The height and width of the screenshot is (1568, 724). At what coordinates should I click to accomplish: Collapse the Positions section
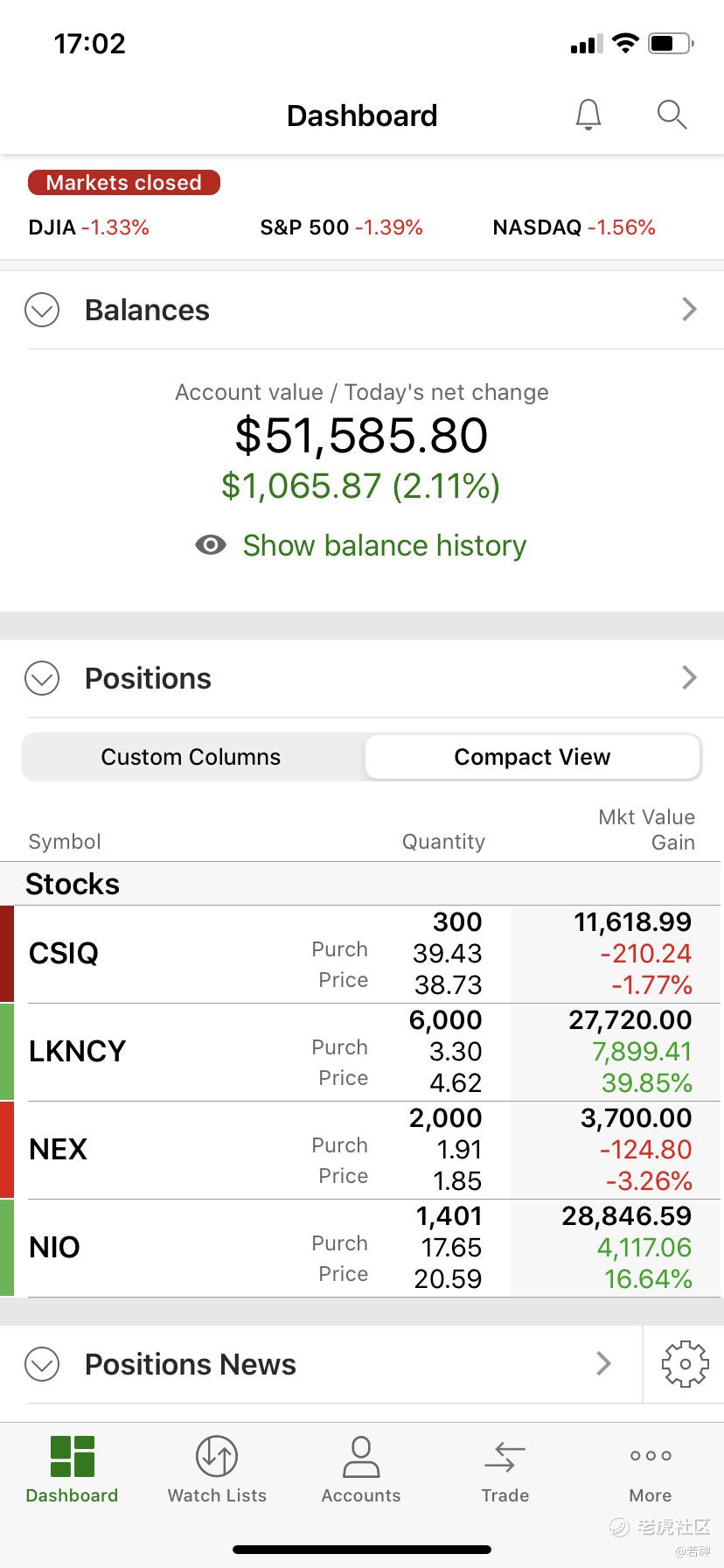pyautogui.click(x=42, y=678)
